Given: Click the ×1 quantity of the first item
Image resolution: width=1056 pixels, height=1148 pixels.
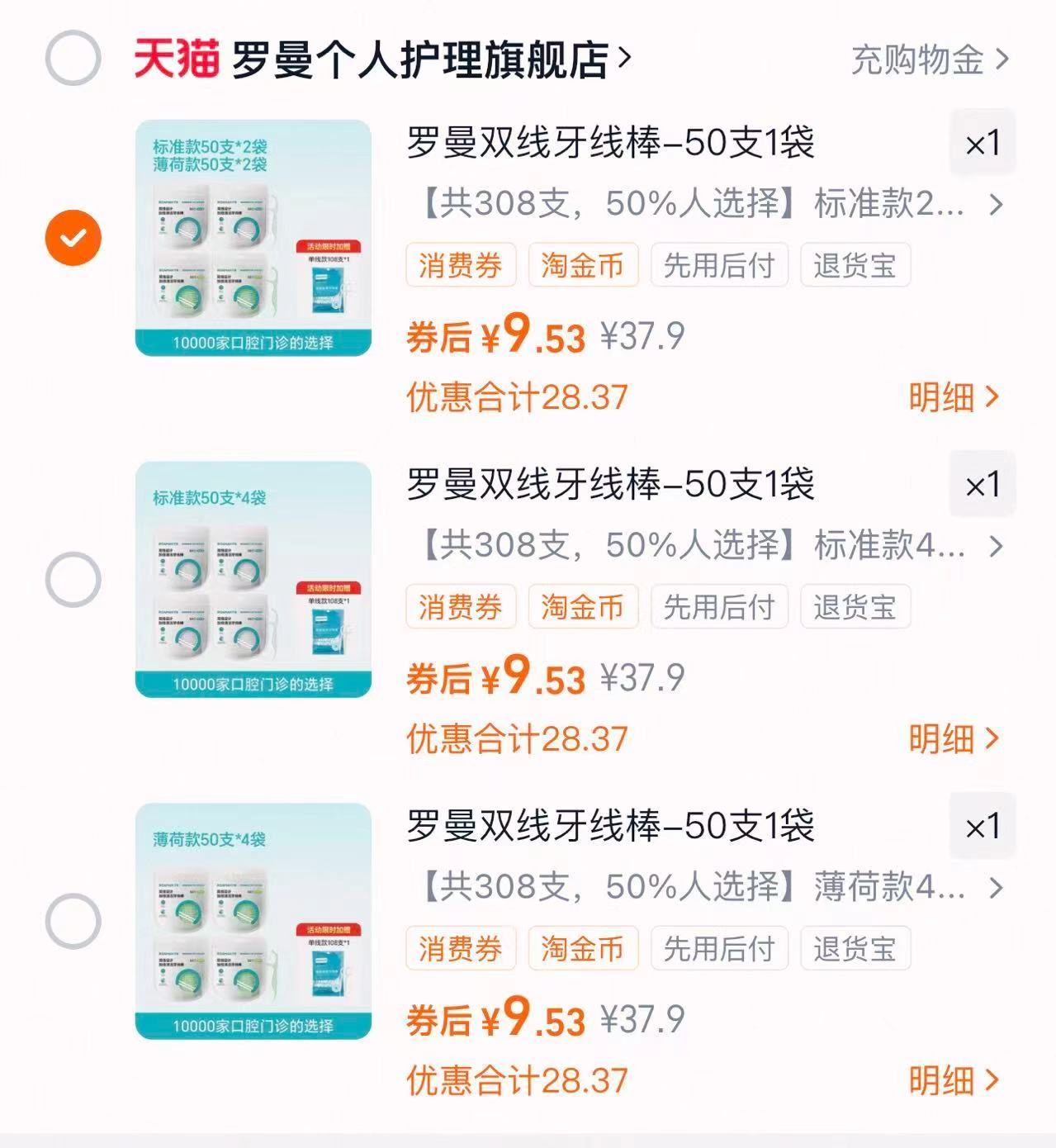Looking at the screenshot, I should coord(982,142).
